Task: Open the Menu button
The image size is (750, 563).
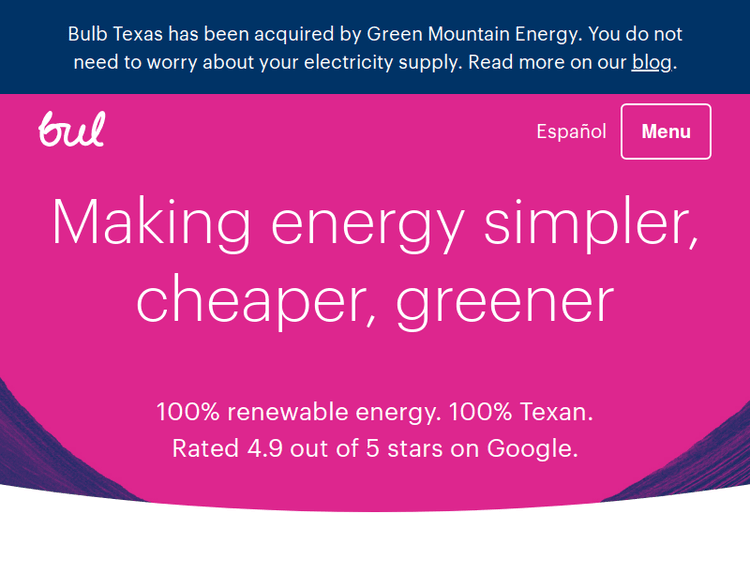Action: coord(666,132)
